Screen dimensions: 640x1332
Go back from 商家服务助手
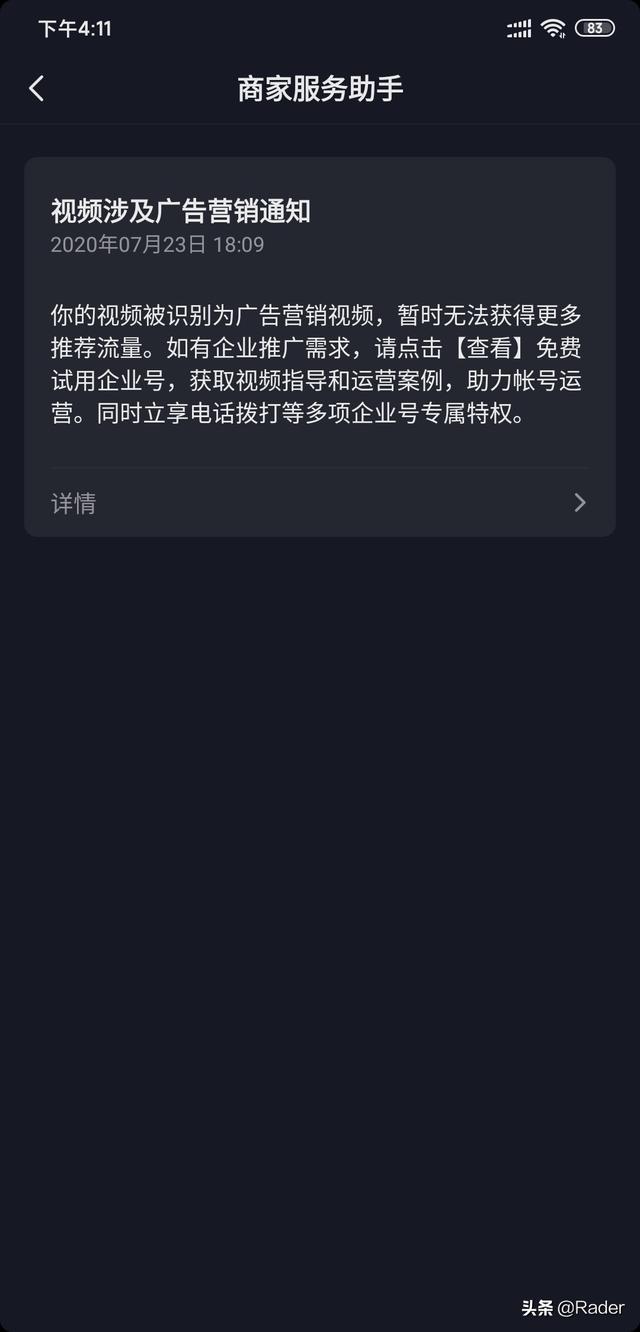pos(37,88)
